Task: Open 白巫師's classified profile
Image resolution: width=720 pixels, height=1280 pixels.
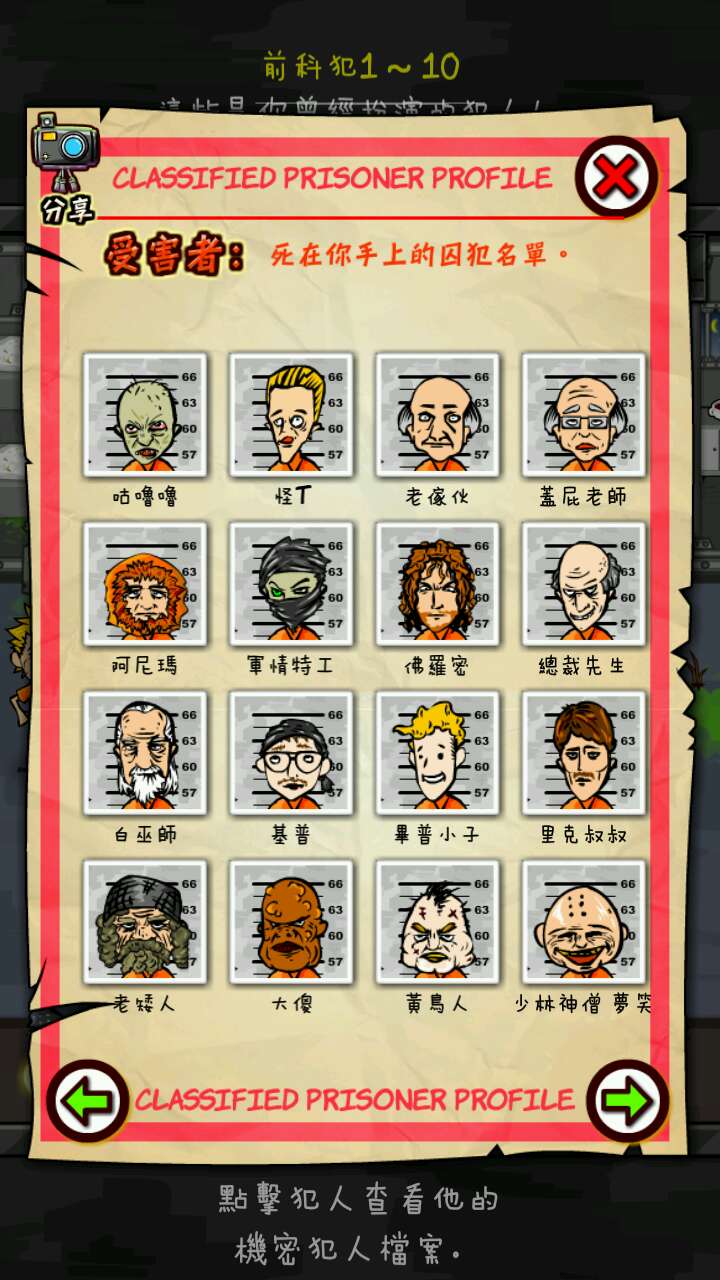Action: [x=146, y=753]
